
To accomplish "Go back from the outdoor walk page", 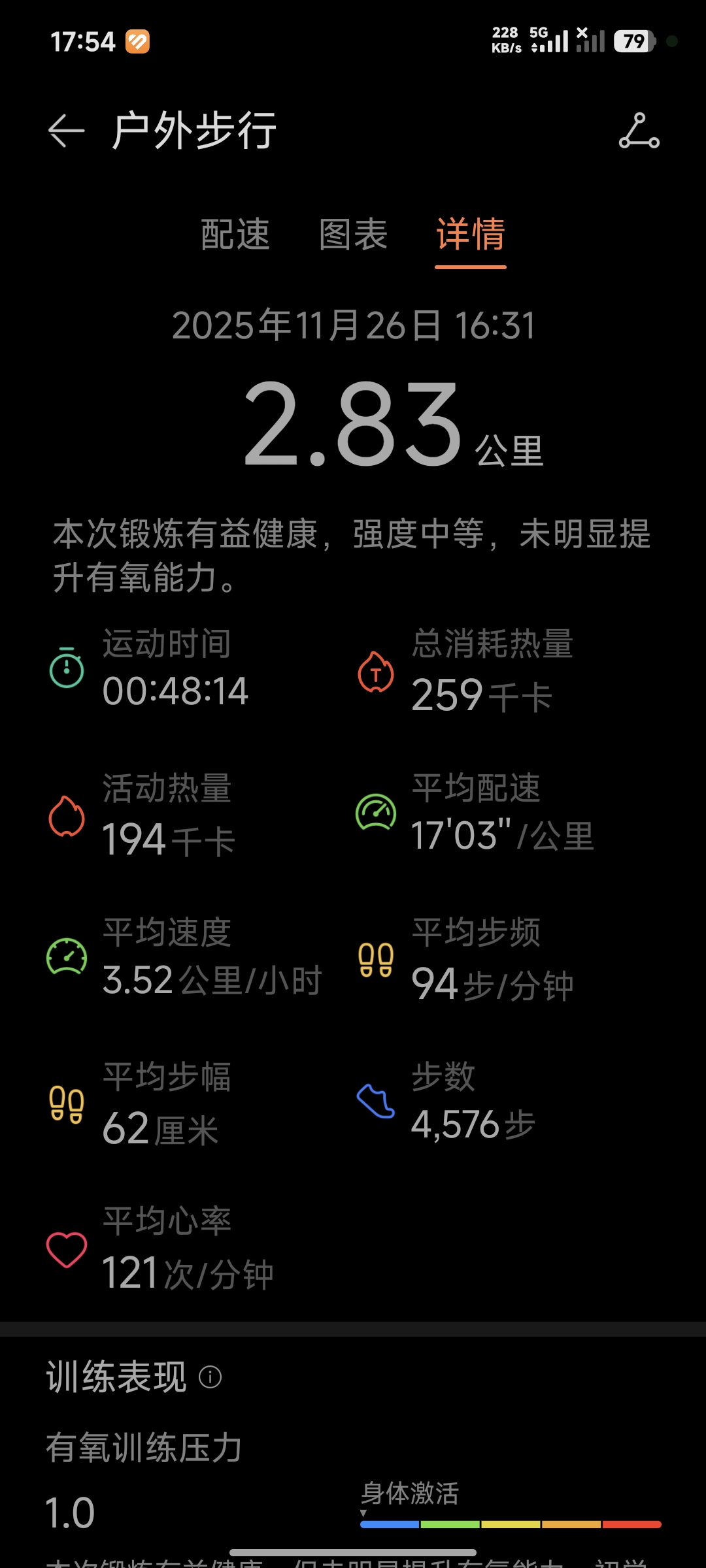I will [x=66, y=131].
